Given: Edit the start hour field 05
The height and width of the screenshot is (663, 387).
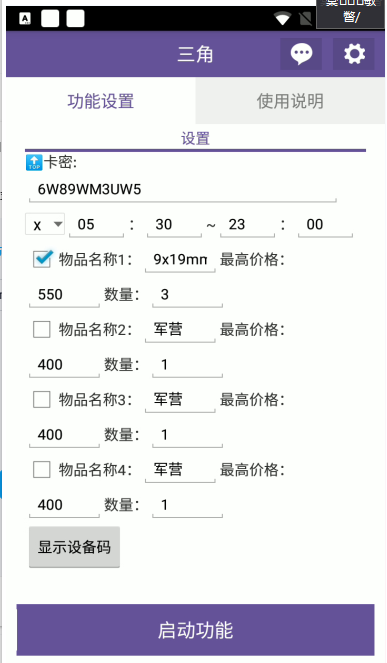Looking at the screenshot, I should (96, 225).
